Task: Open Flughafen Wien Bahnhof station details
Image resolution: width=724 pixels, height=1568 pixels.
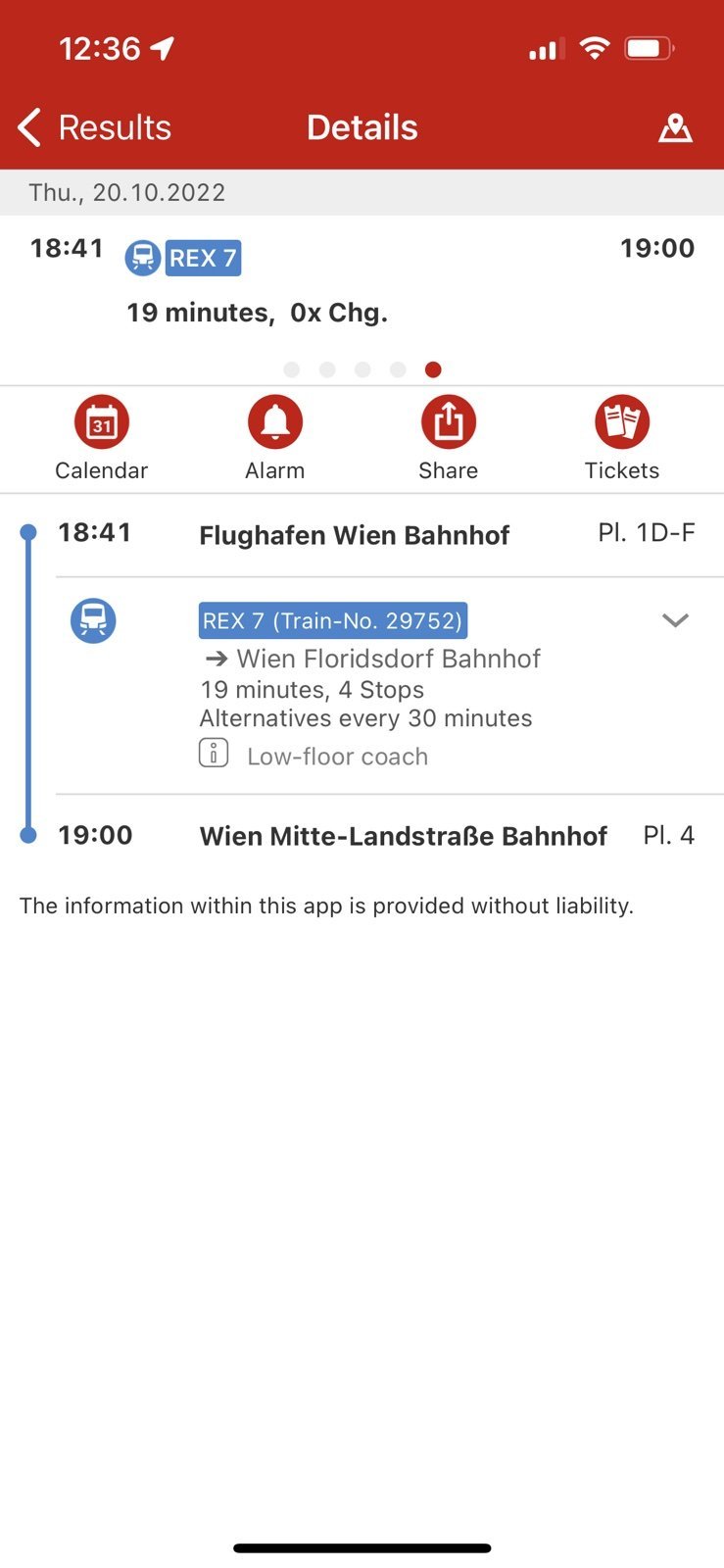Action: coord(354,535)
